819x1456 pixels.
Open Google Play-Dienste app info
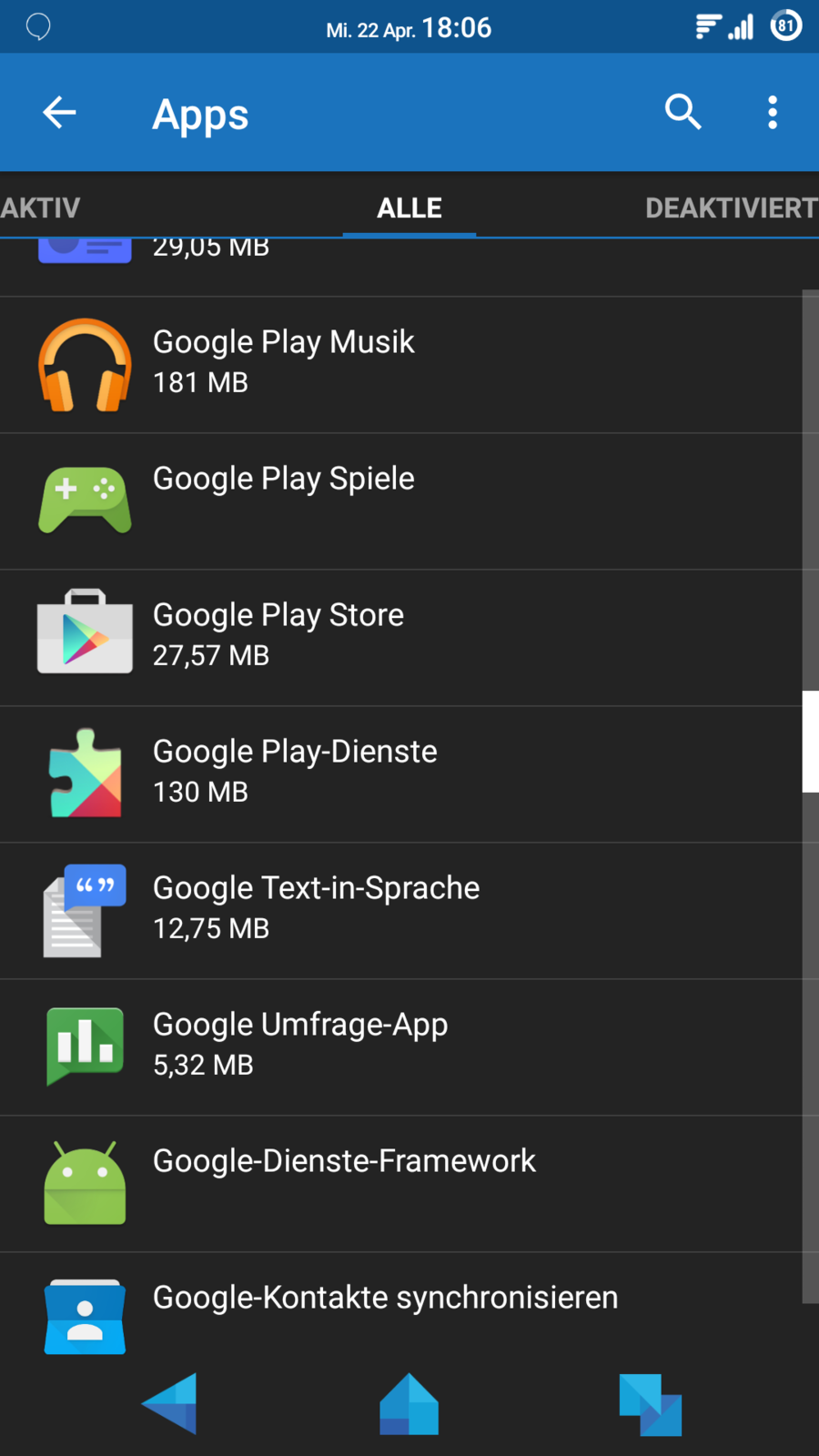coord(400,773)
